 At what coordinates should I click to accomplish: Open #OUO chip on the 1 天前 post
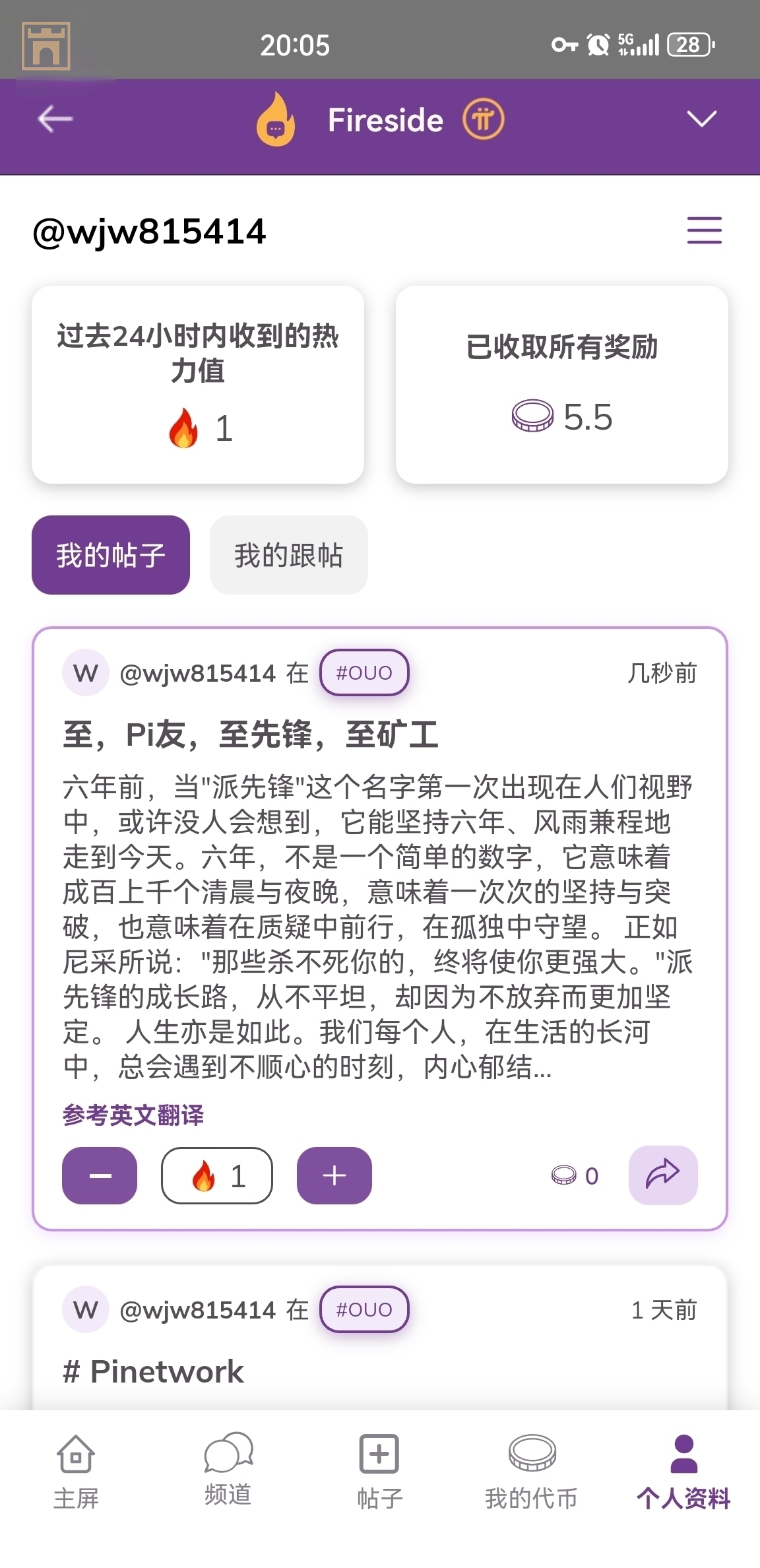(x=364, y=1309)
